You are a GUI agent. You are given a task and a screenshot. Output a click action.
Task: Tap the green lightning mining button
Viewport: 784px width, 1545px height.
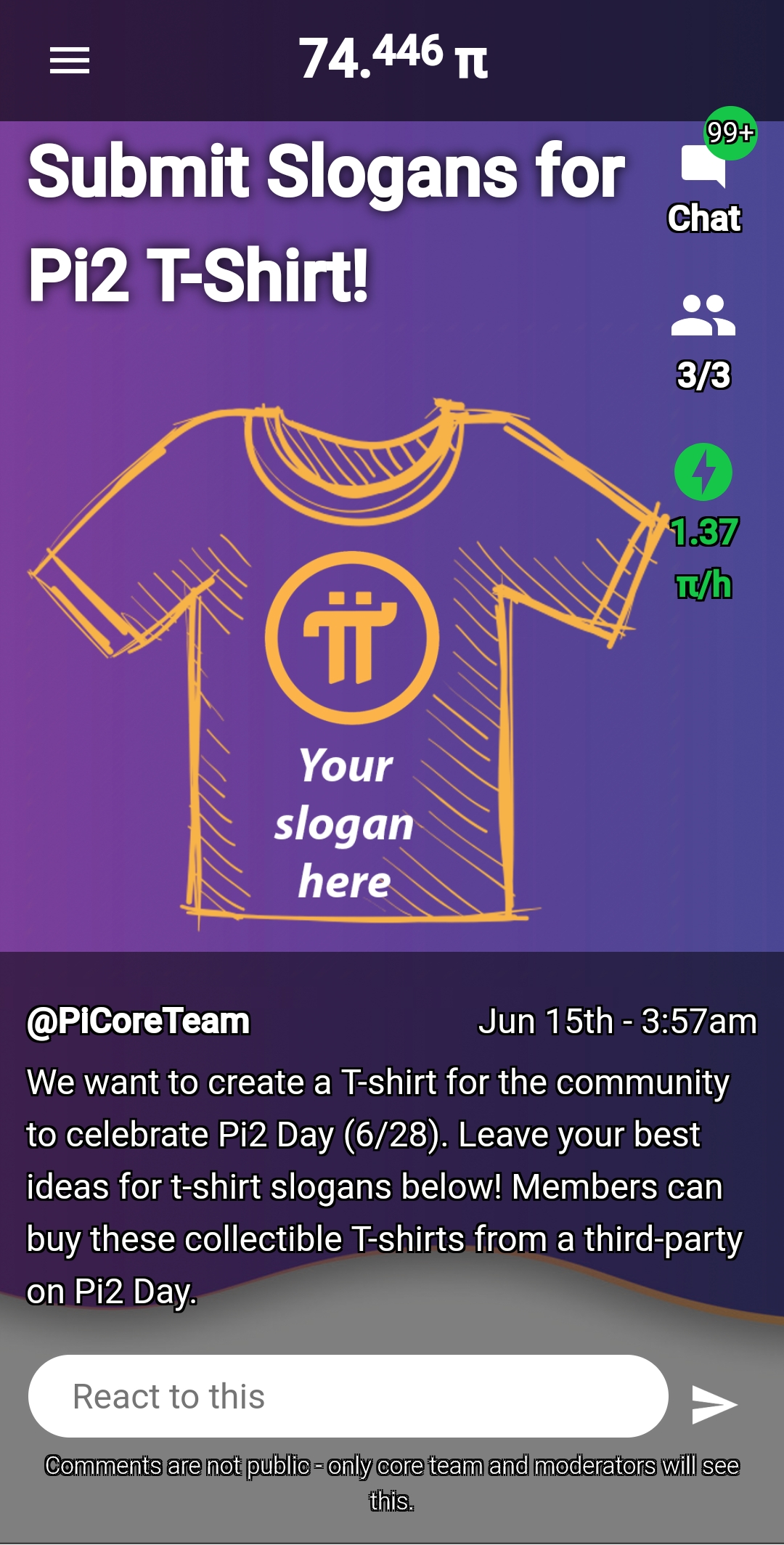(703, 472)
